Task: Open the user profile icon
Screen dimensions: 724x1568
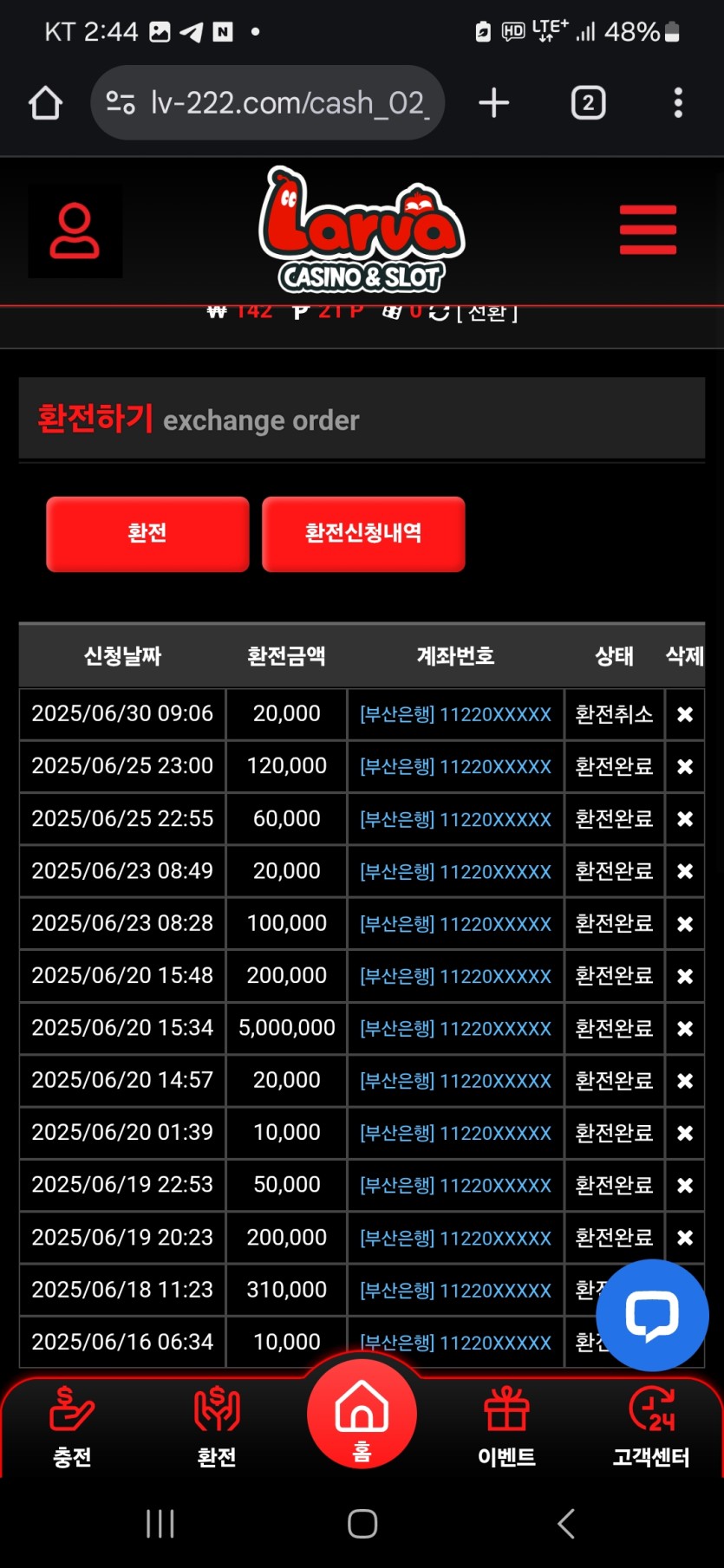Action: point(75,231)
